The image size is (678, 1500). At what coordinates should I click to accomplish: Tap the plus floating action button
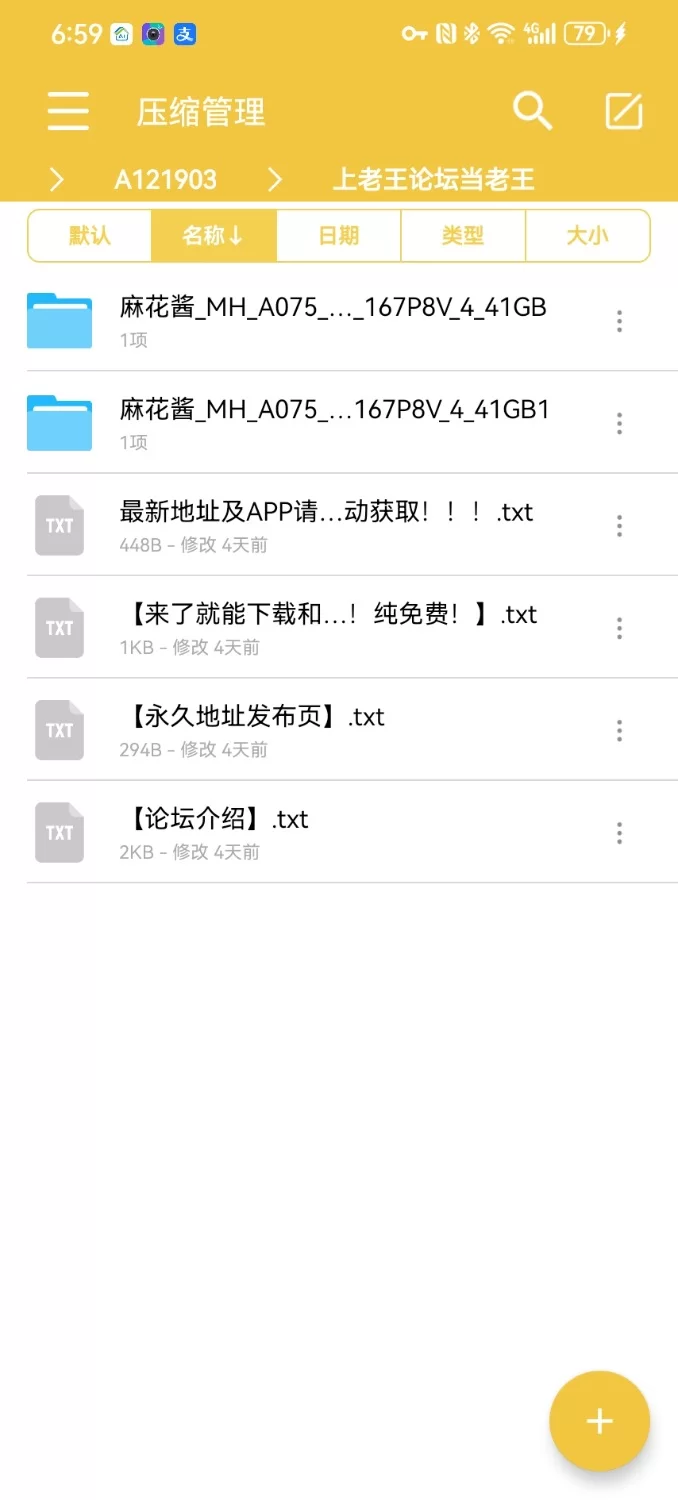point(599,1421)
